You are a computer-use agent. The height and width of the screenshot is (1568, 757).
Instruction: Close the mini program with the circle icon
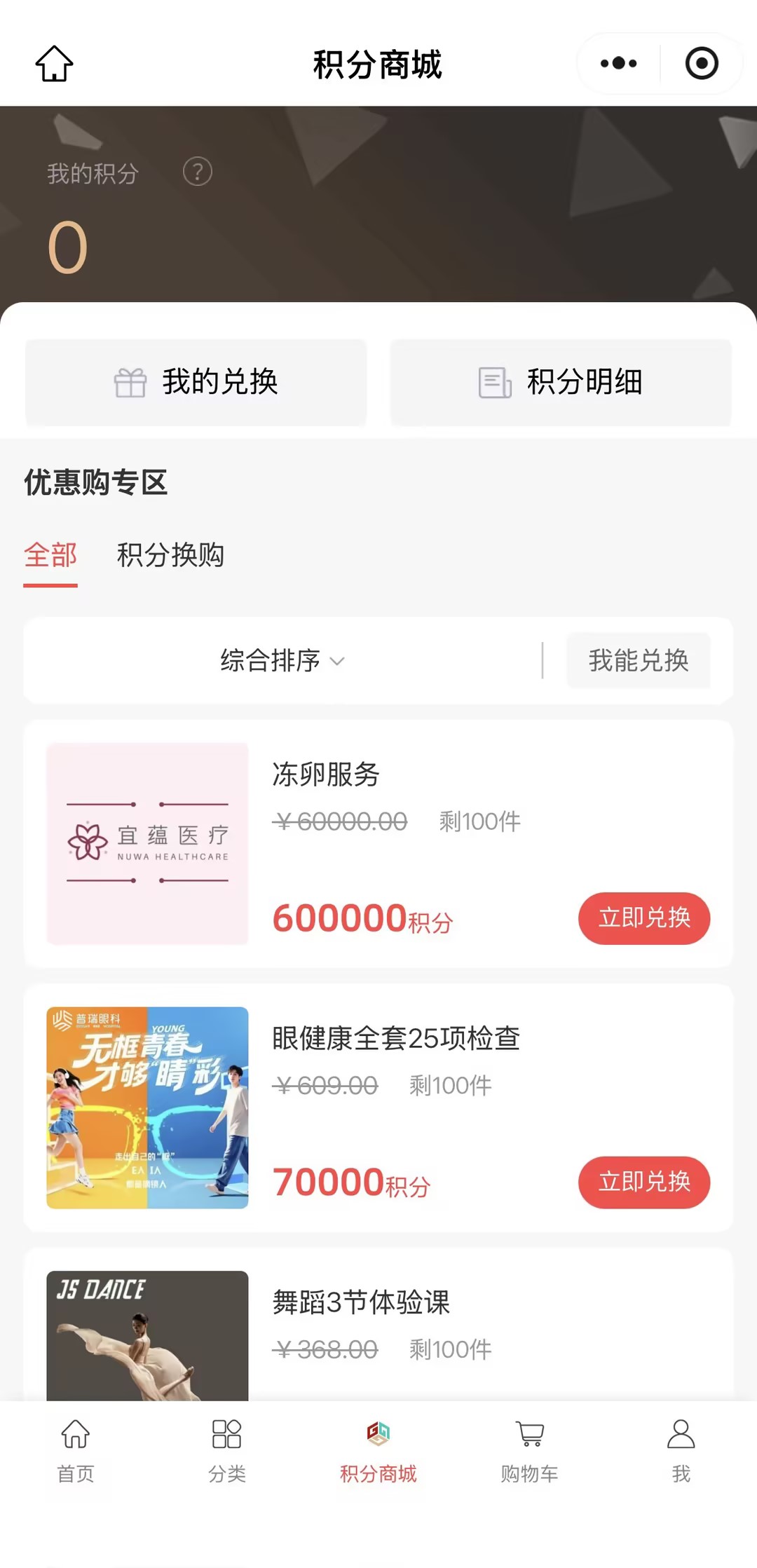coord(701,64)
